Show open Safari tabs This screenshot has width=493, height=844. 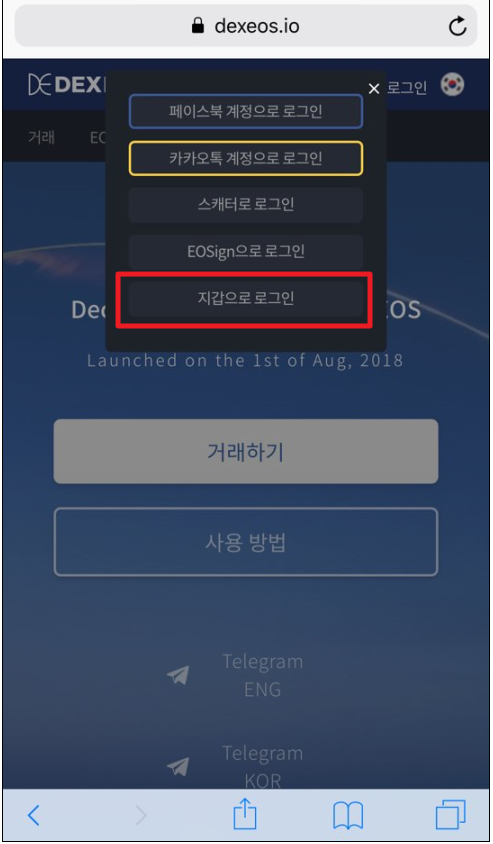[x=450, y=815]
